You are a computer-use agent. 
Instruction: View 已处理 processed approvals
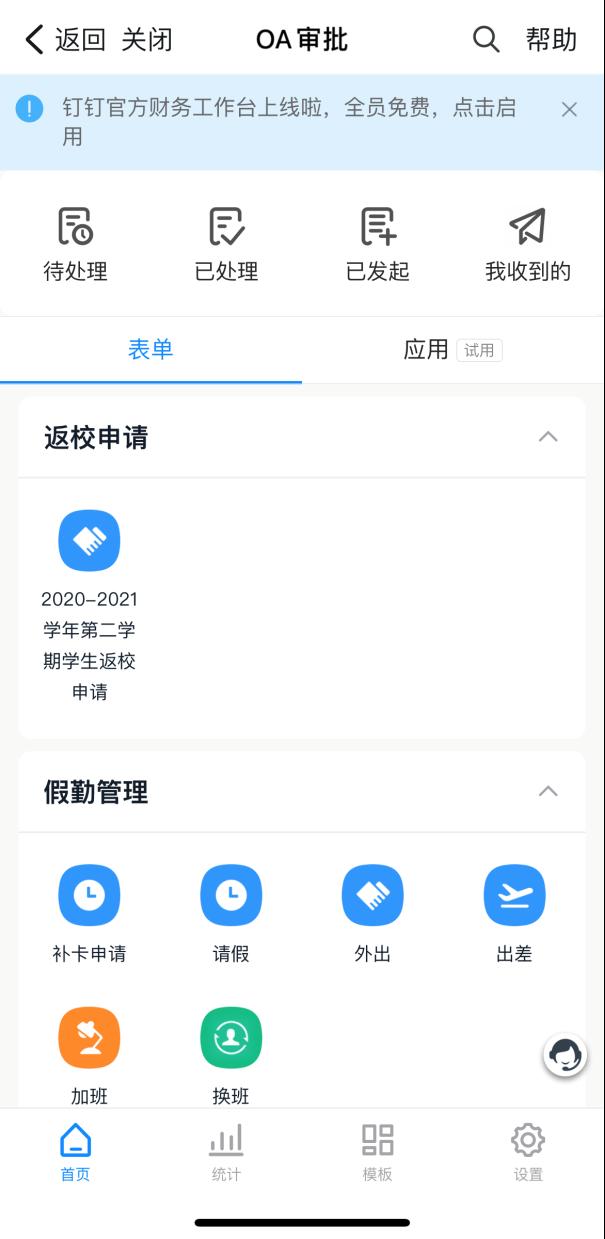coord(227,244)
